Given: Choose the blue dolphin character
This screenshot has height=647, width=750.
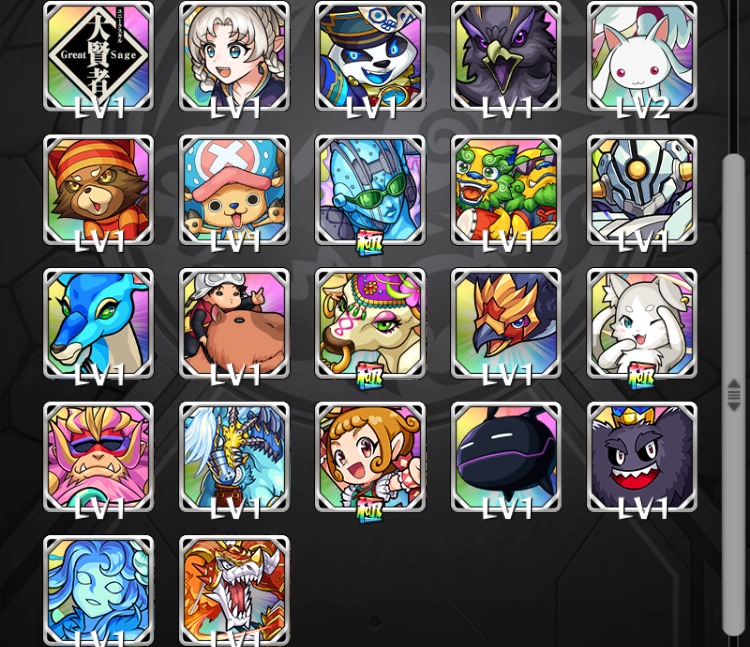Looking at the screenshot, I should (x=98, y=323).
